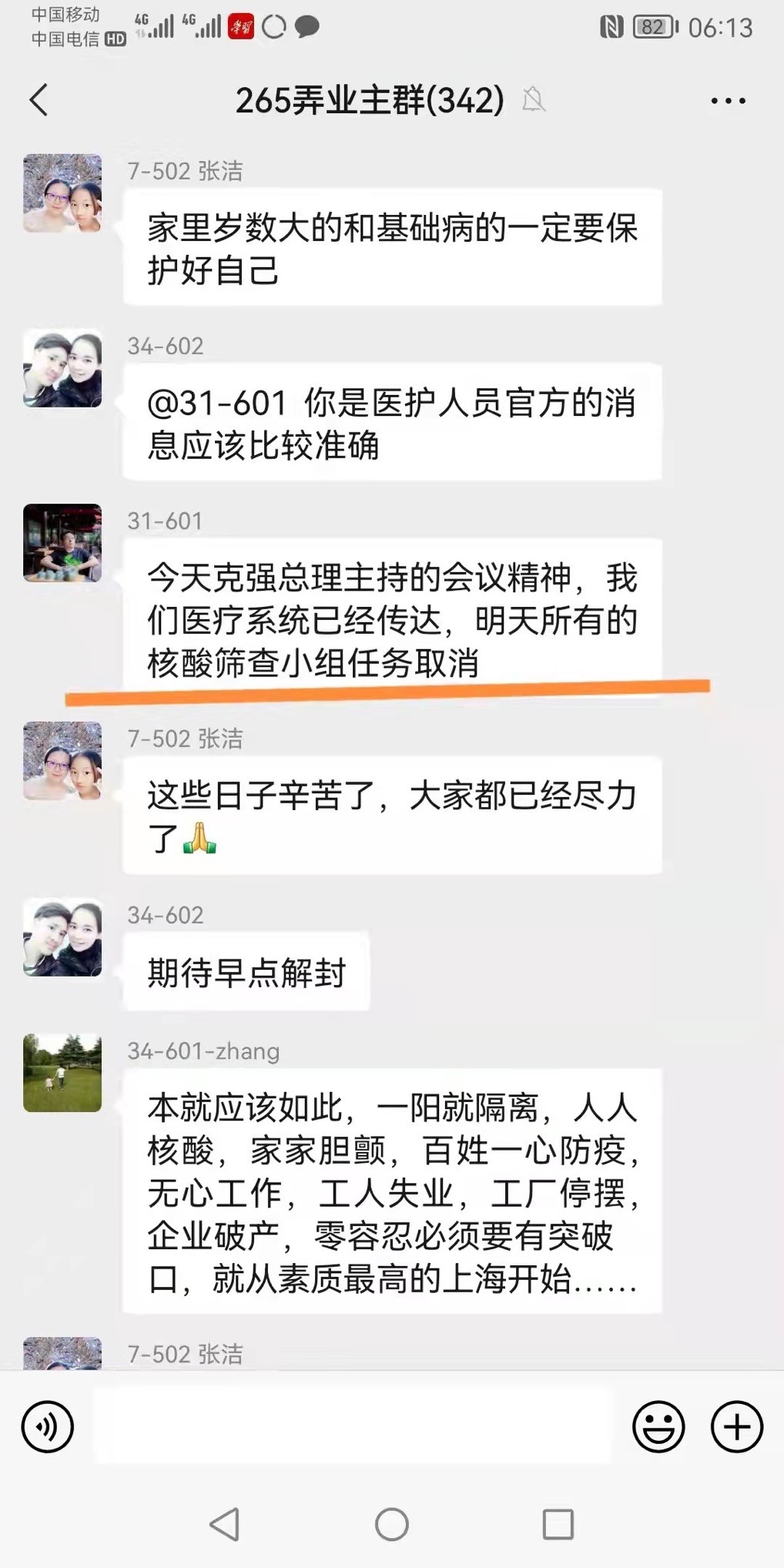The width and height of the screenshot is (784, 1568).
Task: Switch to voice message input
Action: tap(48, 1427)
